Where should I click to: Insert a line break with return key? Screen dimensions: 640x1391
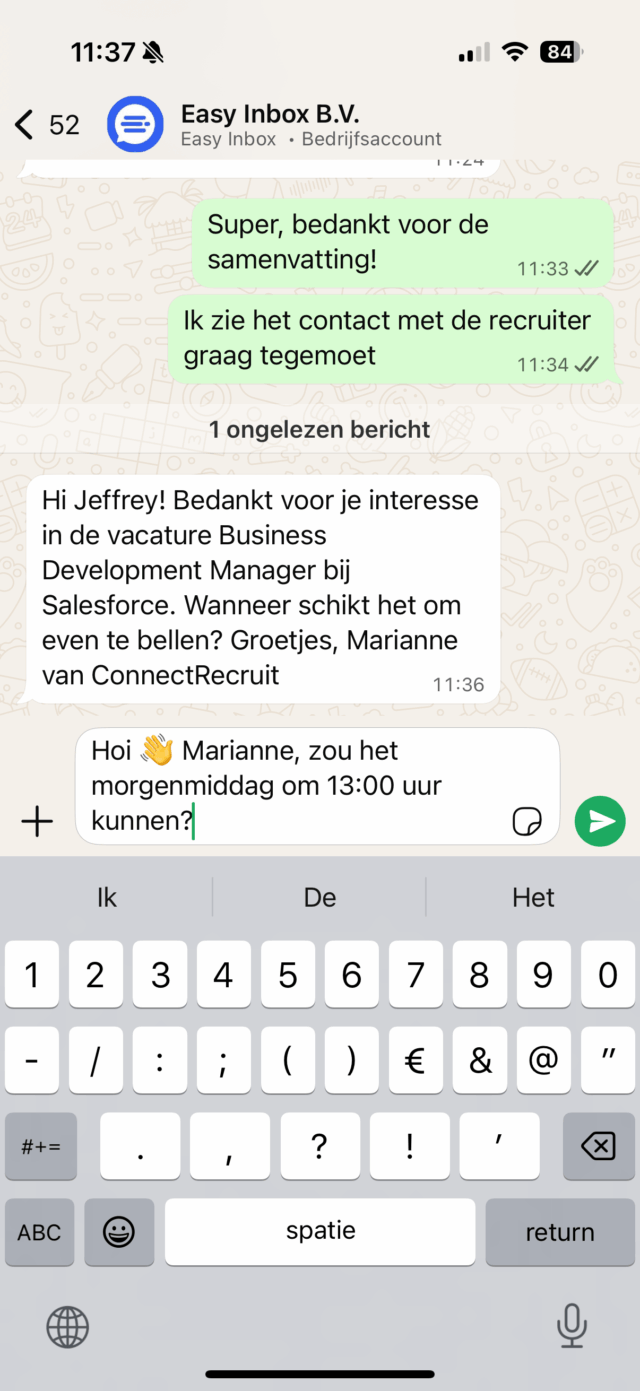559,1232
